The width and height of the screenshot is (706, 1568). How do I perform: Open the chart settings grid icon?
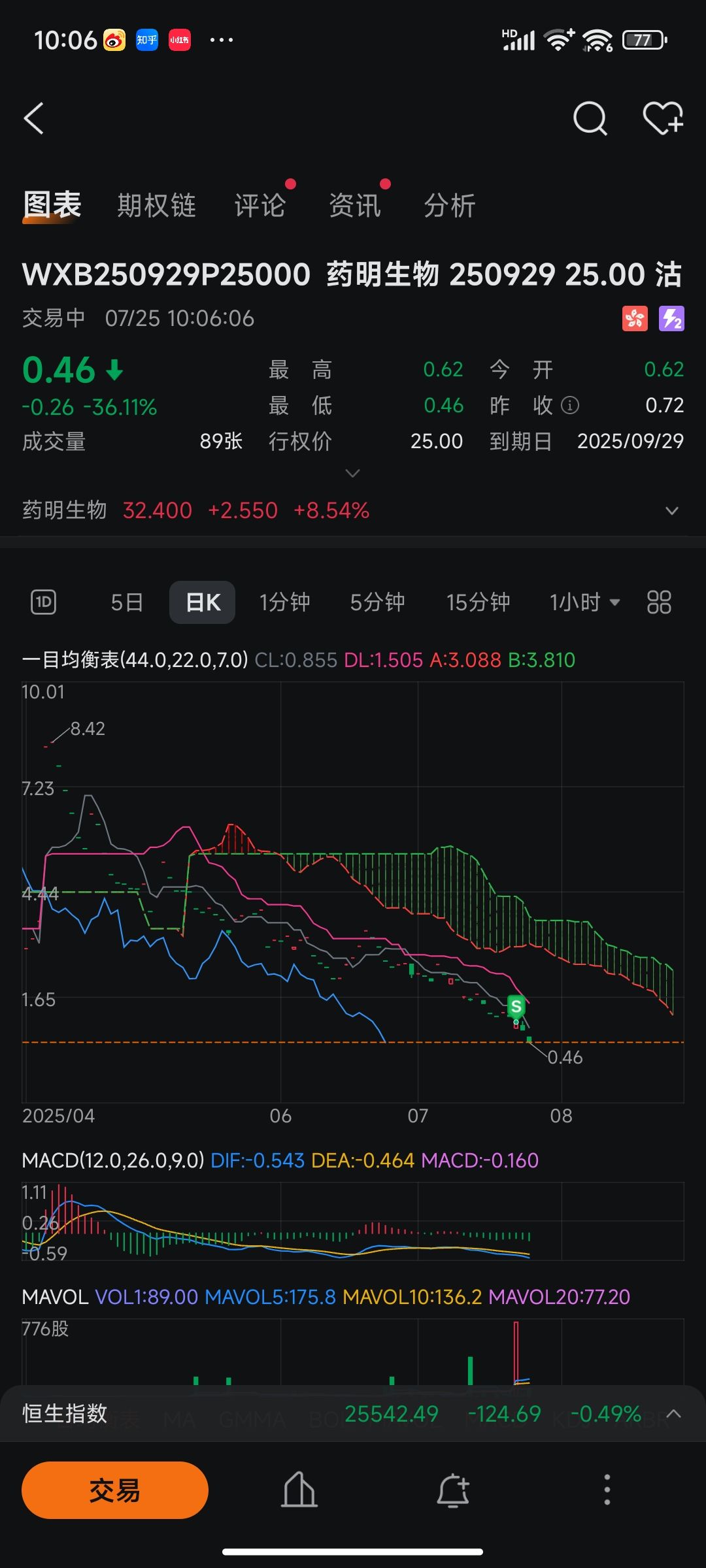[659, 602]
